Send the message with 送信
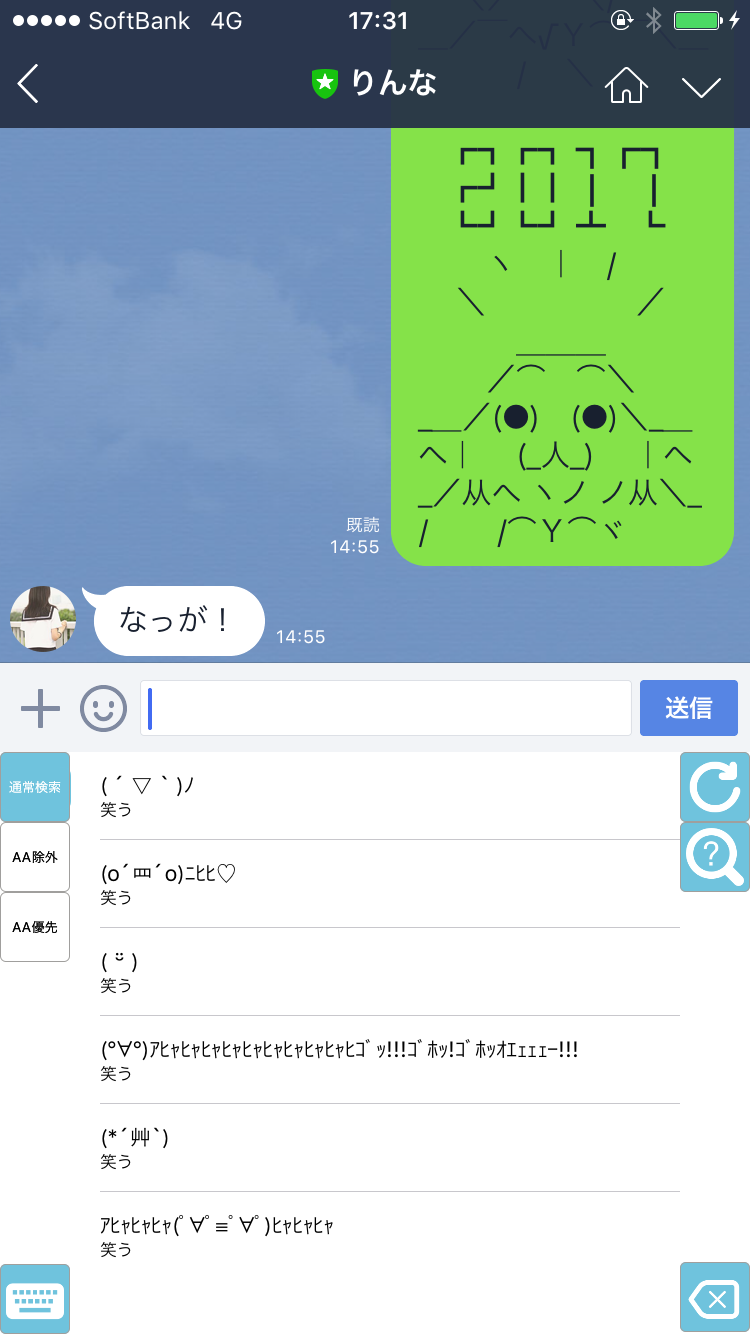Screen dimensions: 750x1334 pos(688,708)
